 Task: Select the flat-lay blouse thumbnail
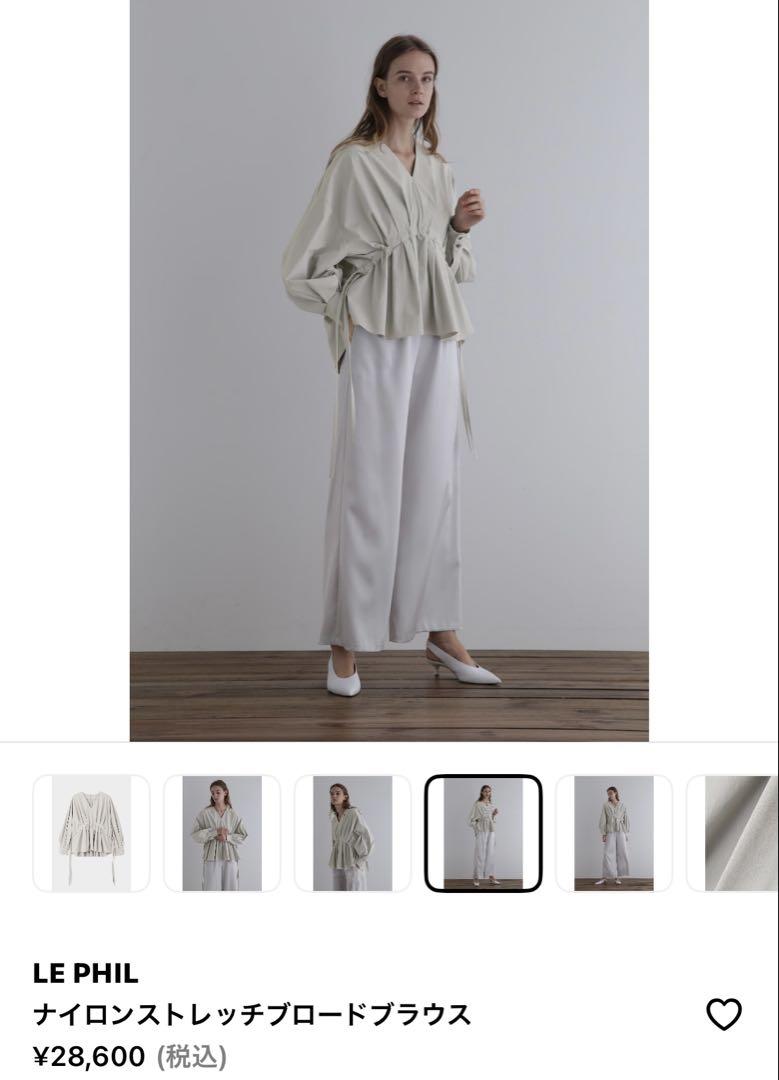click(x=91, y=833)
